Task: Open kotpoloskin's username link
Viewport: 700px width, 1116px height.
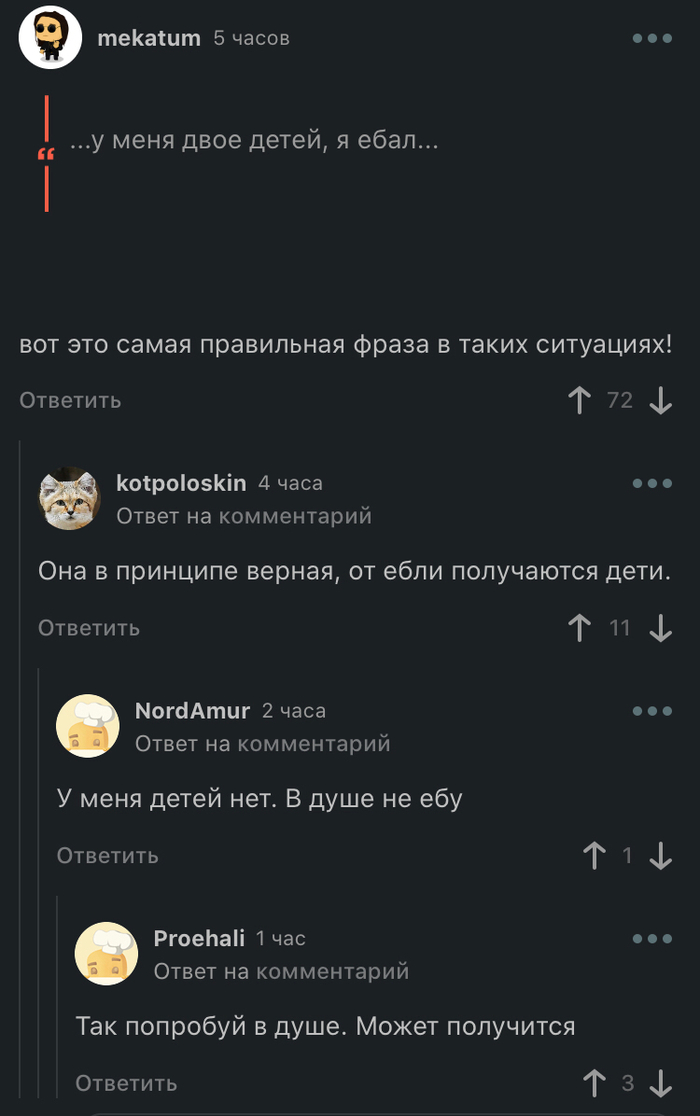Action: pos(181,483)
